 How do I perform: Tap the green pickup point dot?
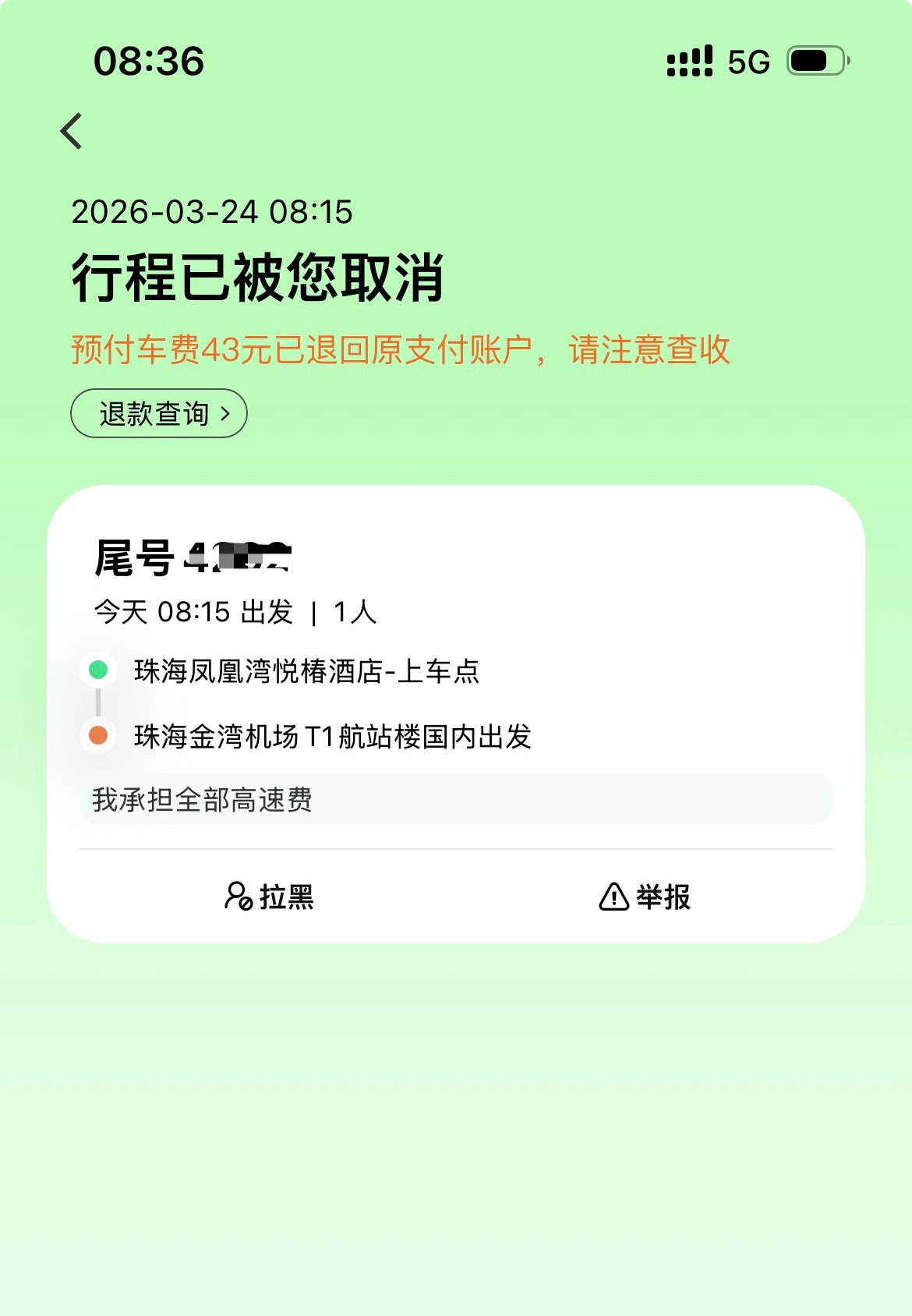(97, 669)
